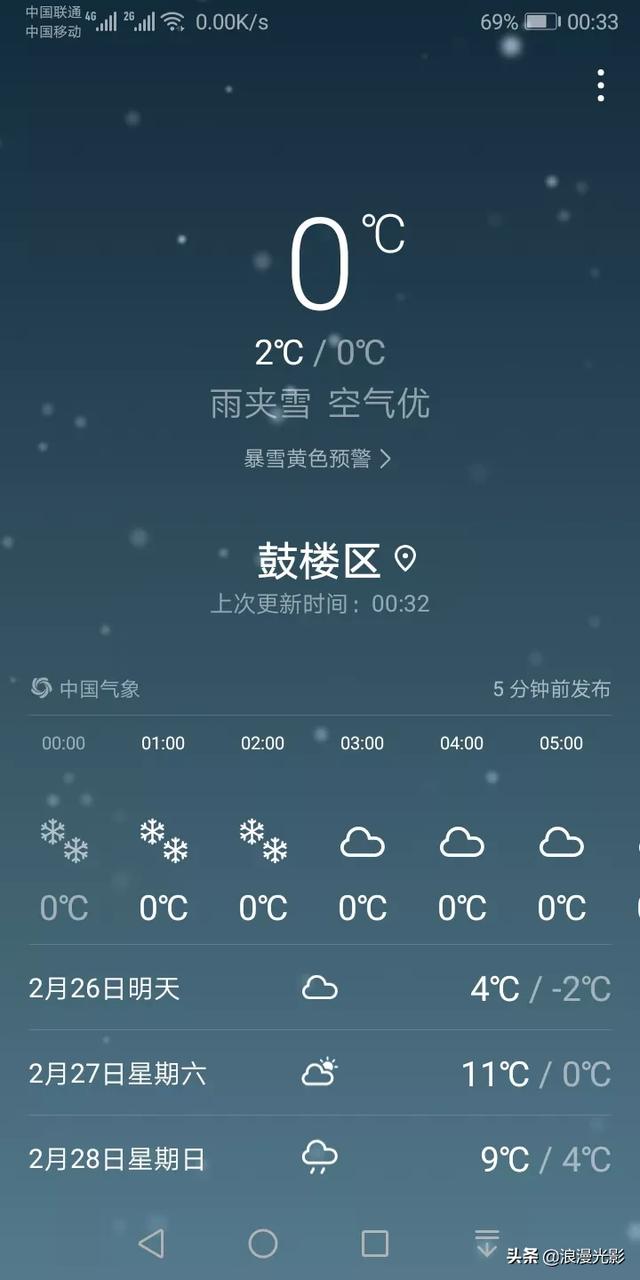Tap the location pin beside 鼓楼区
The width and height of the screenshot is (640, 1280).
pos(405,559)
